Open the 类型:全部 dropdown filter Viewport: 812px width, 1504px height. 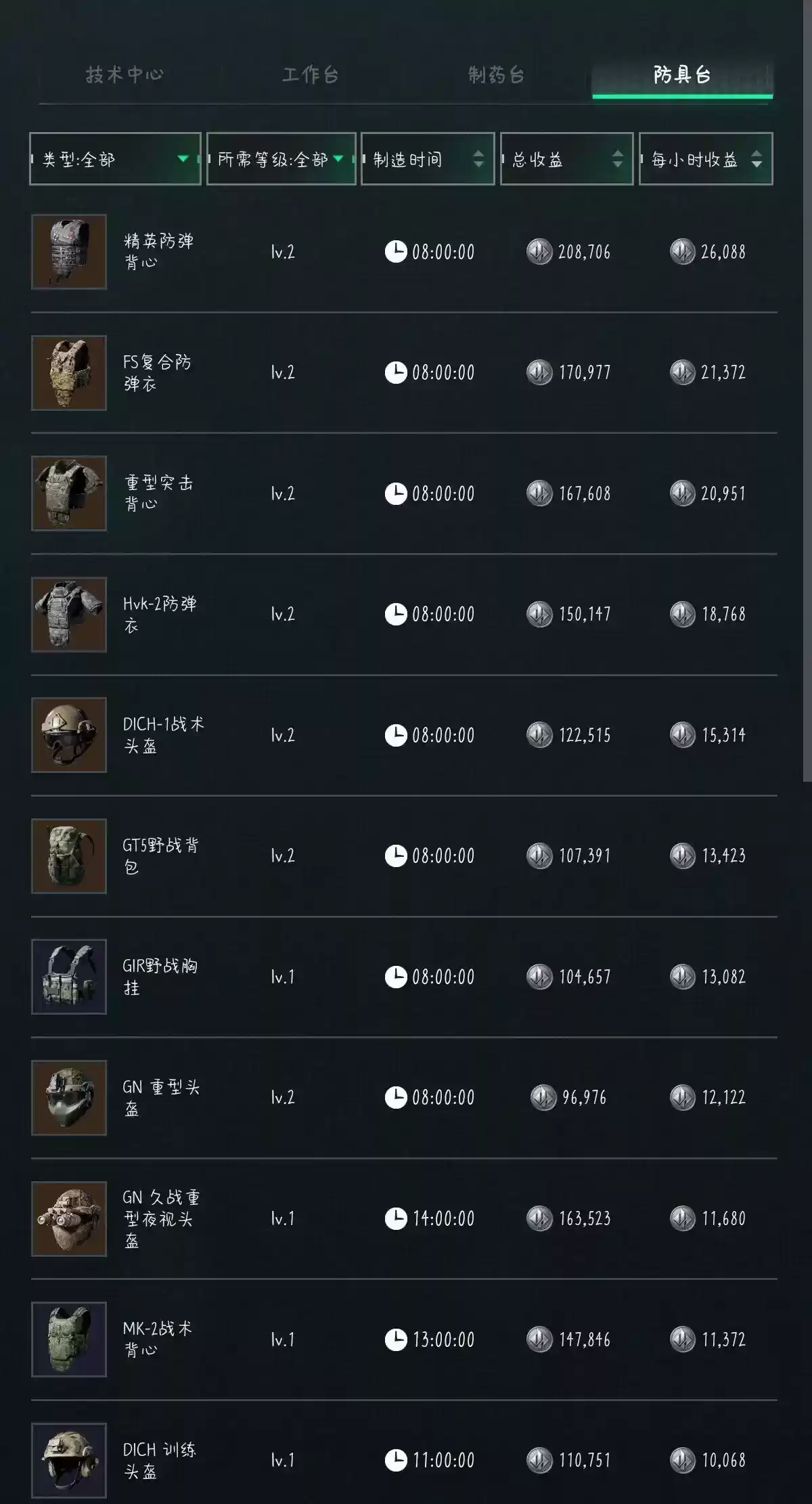click(x=115, y=159)
